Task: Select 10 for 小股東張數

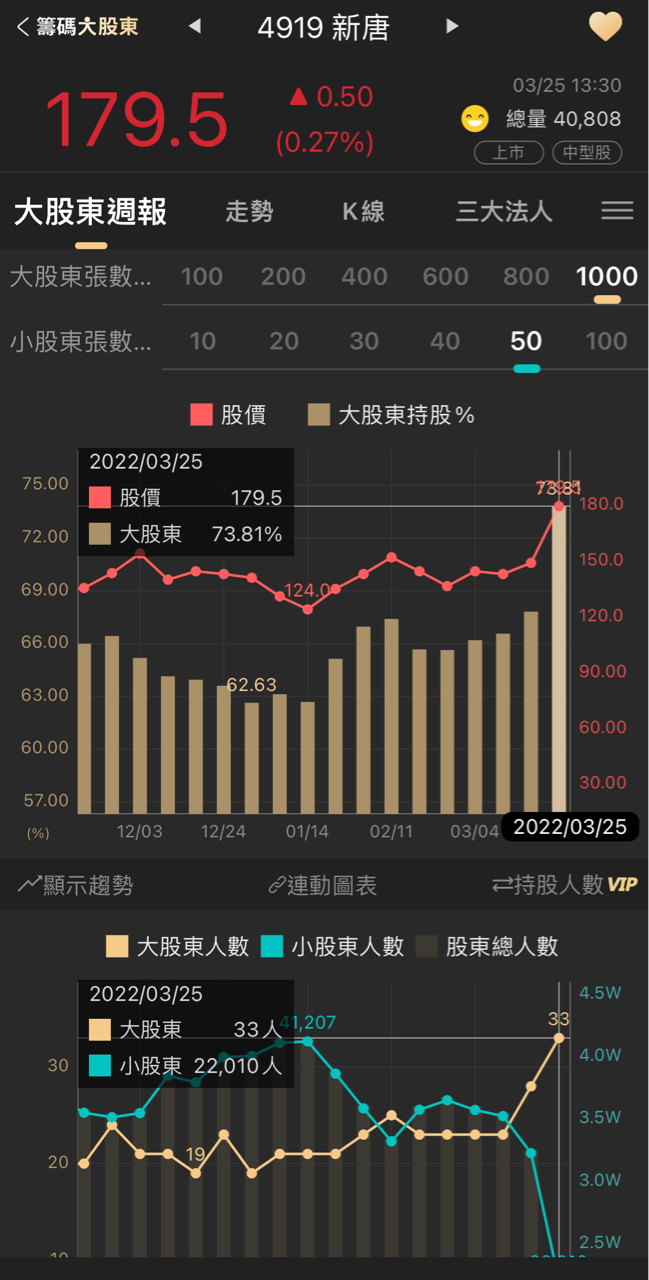Action: [202, 341]
